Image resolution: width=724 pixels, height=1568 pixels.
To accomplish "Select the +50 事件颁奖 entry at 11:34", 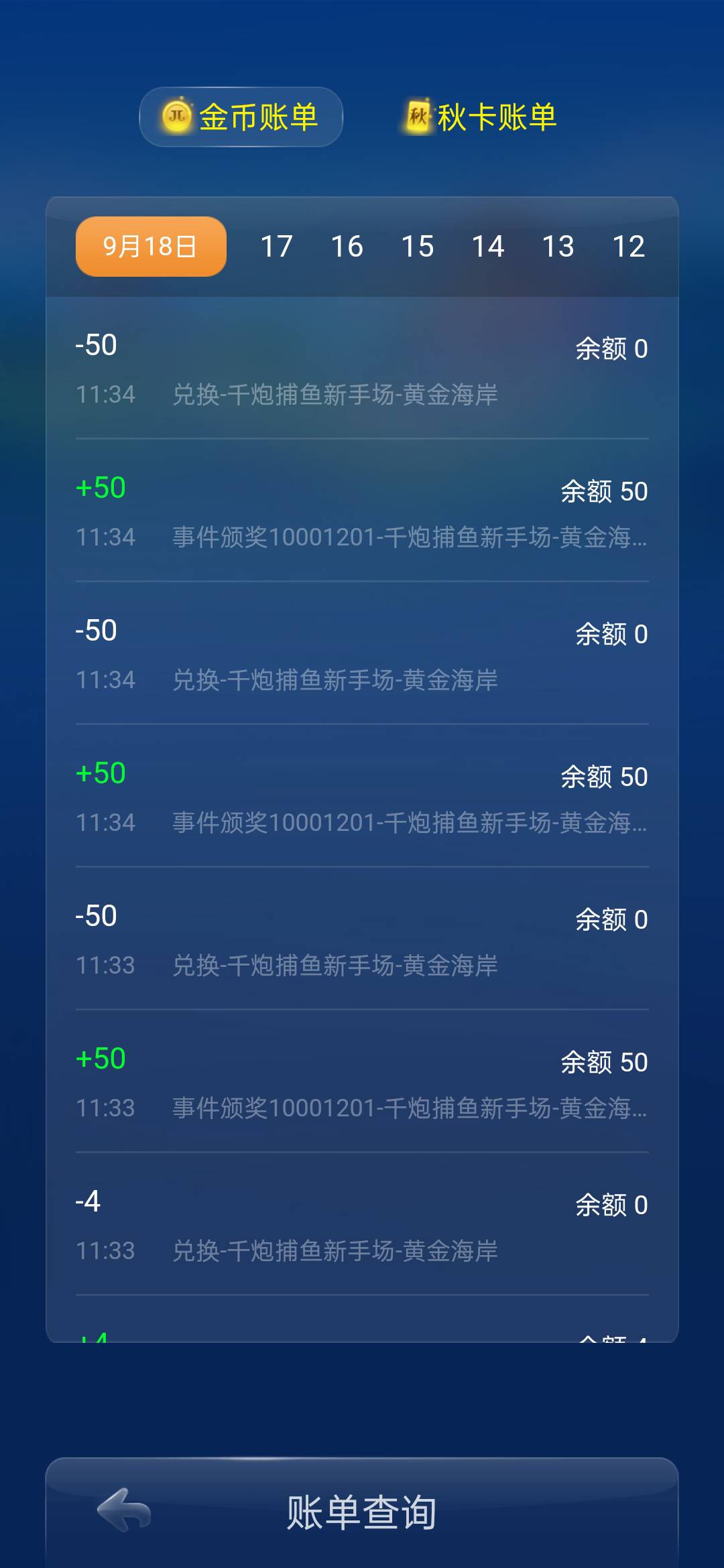I will [362, 513].
